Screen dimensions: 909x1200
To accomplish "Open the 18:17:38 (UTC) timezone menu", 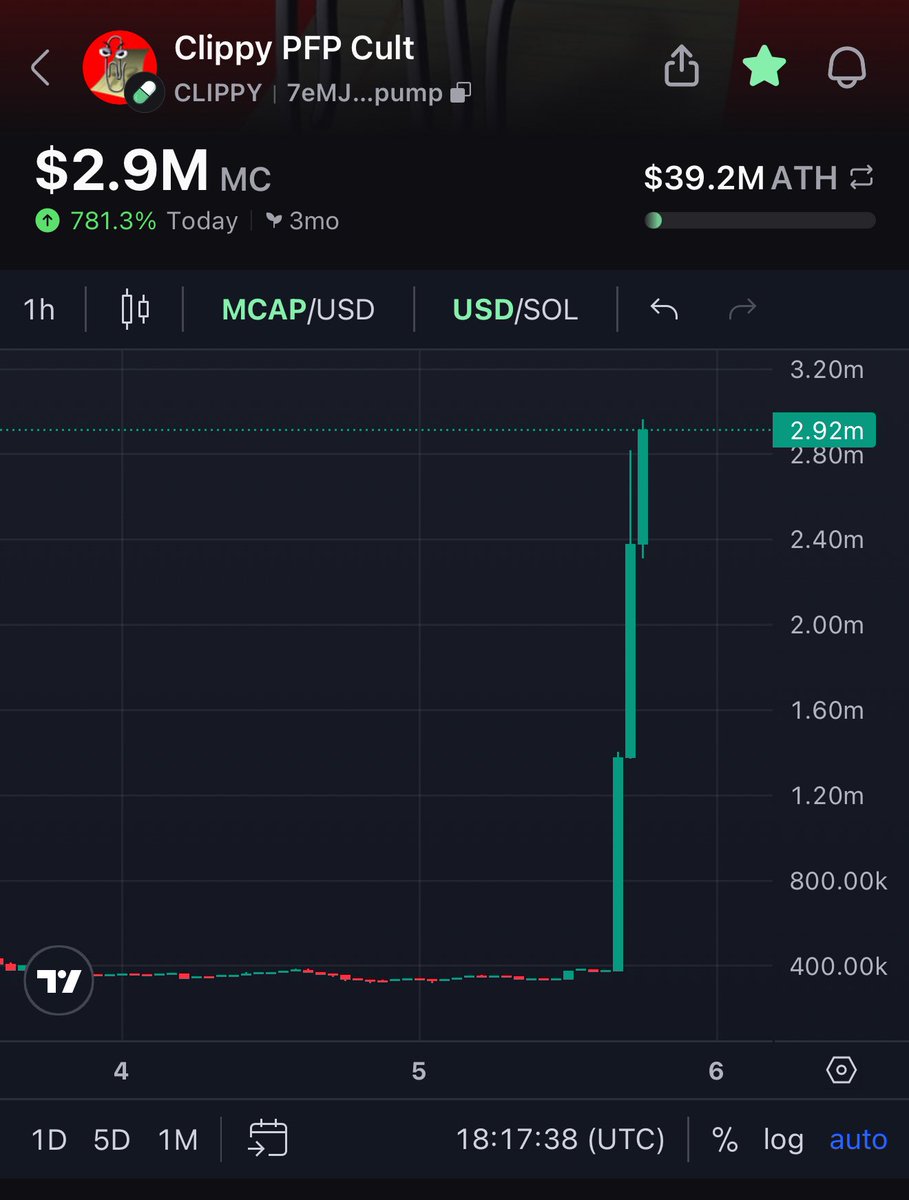I will pyautogui.click(x=560, y=1139).
